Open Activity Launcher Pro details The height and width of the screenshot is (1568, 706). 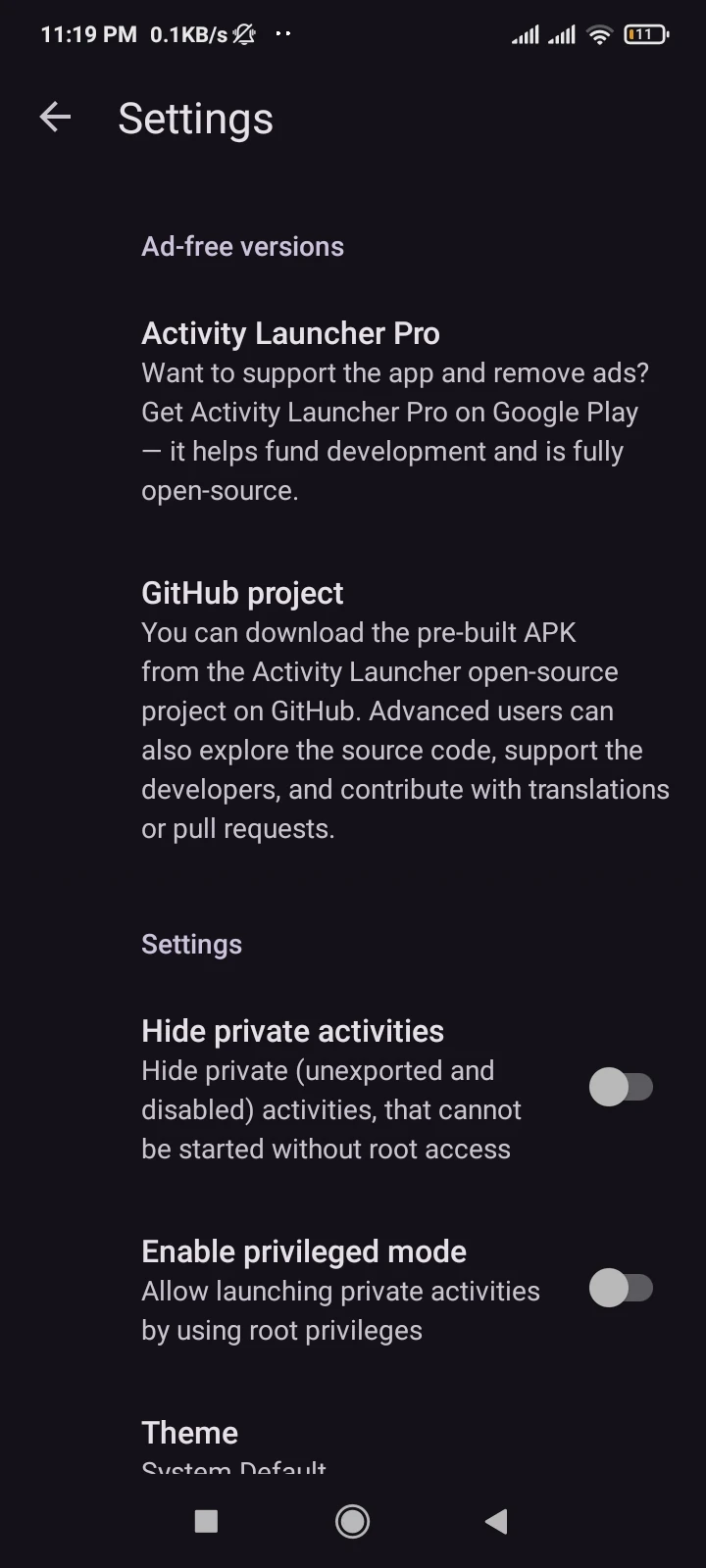click(x=353, y=412)
